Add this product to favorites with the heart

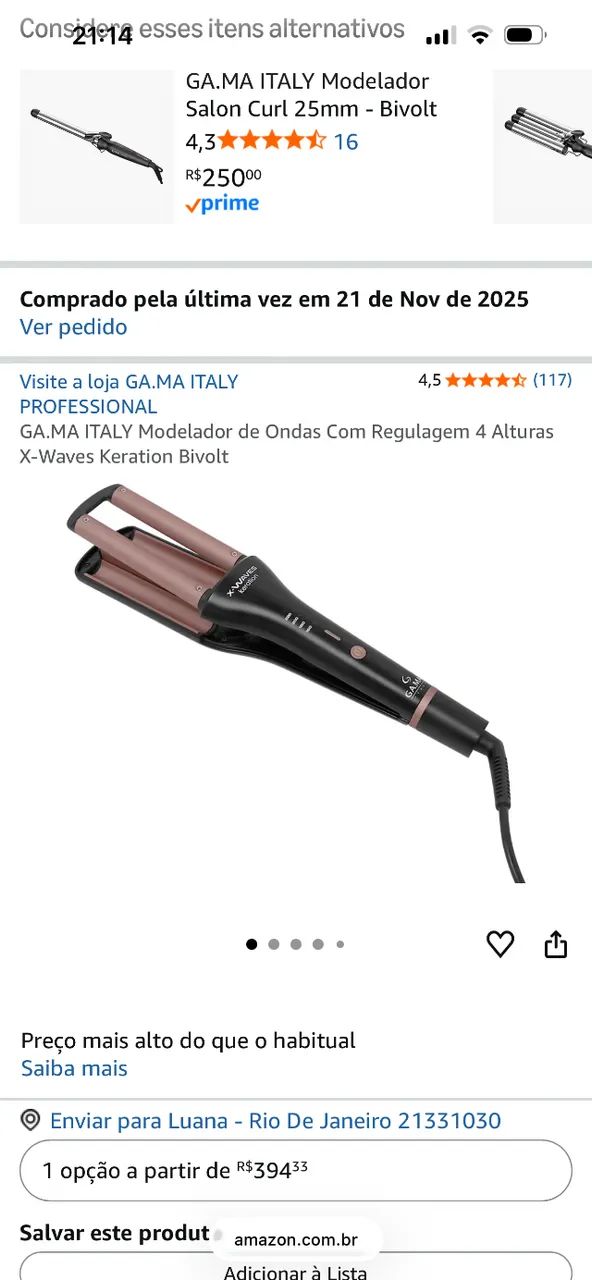(500, 944)
